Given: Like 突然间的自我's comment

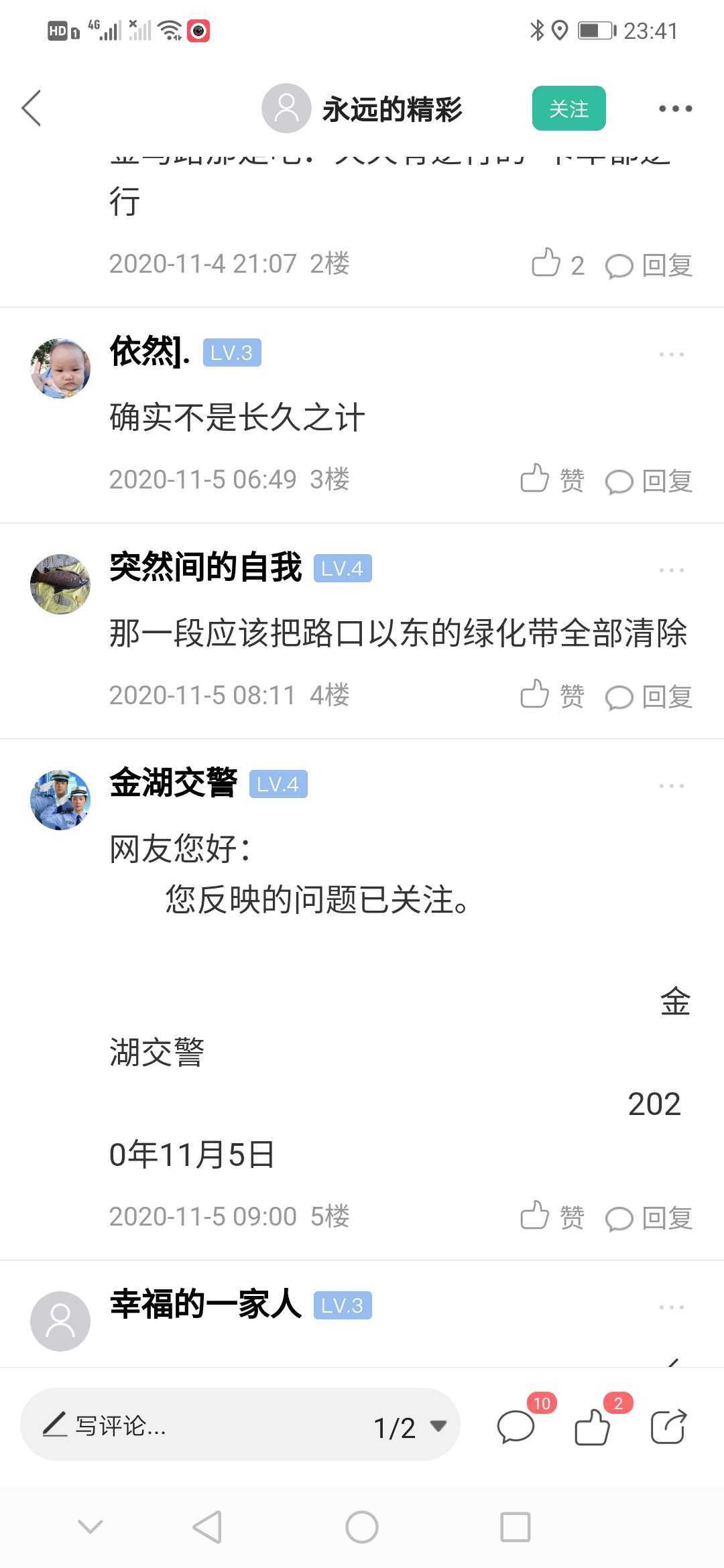Looking at the screenshot, I should (552, 695).
